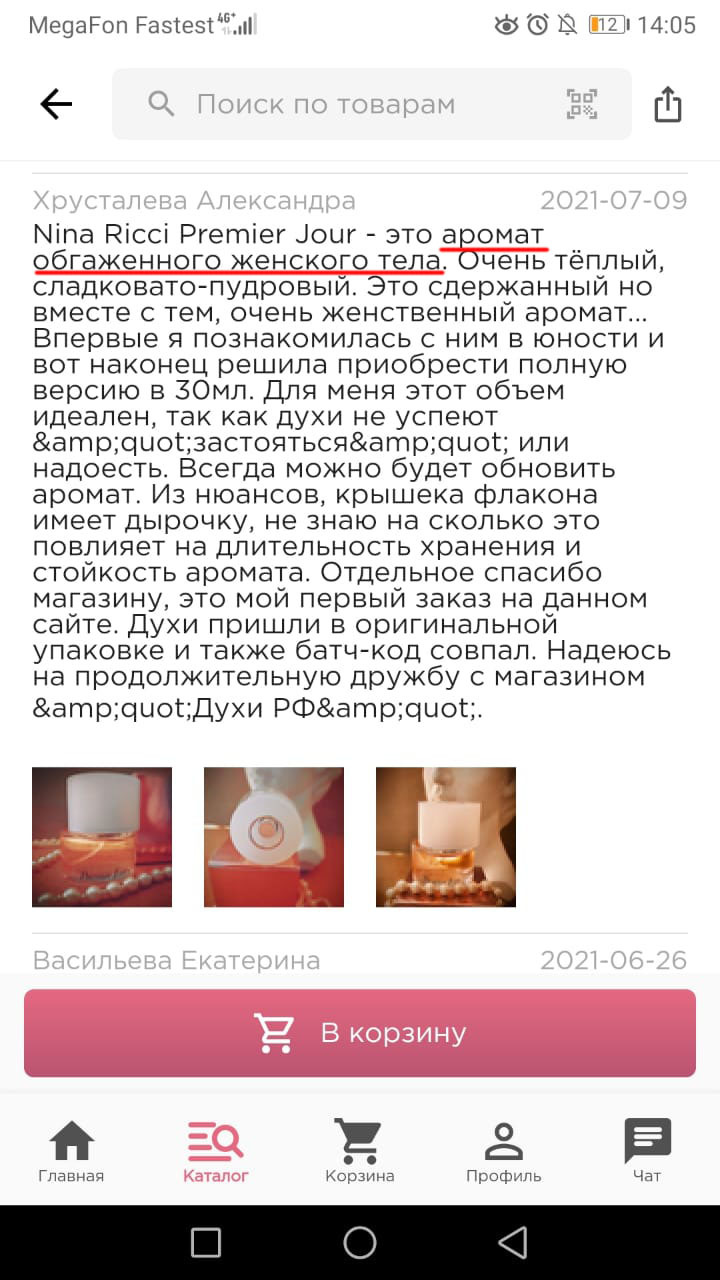Share this product page
Image resolution: width=720 pixels, height=1280 pixels.
point(667,104)
